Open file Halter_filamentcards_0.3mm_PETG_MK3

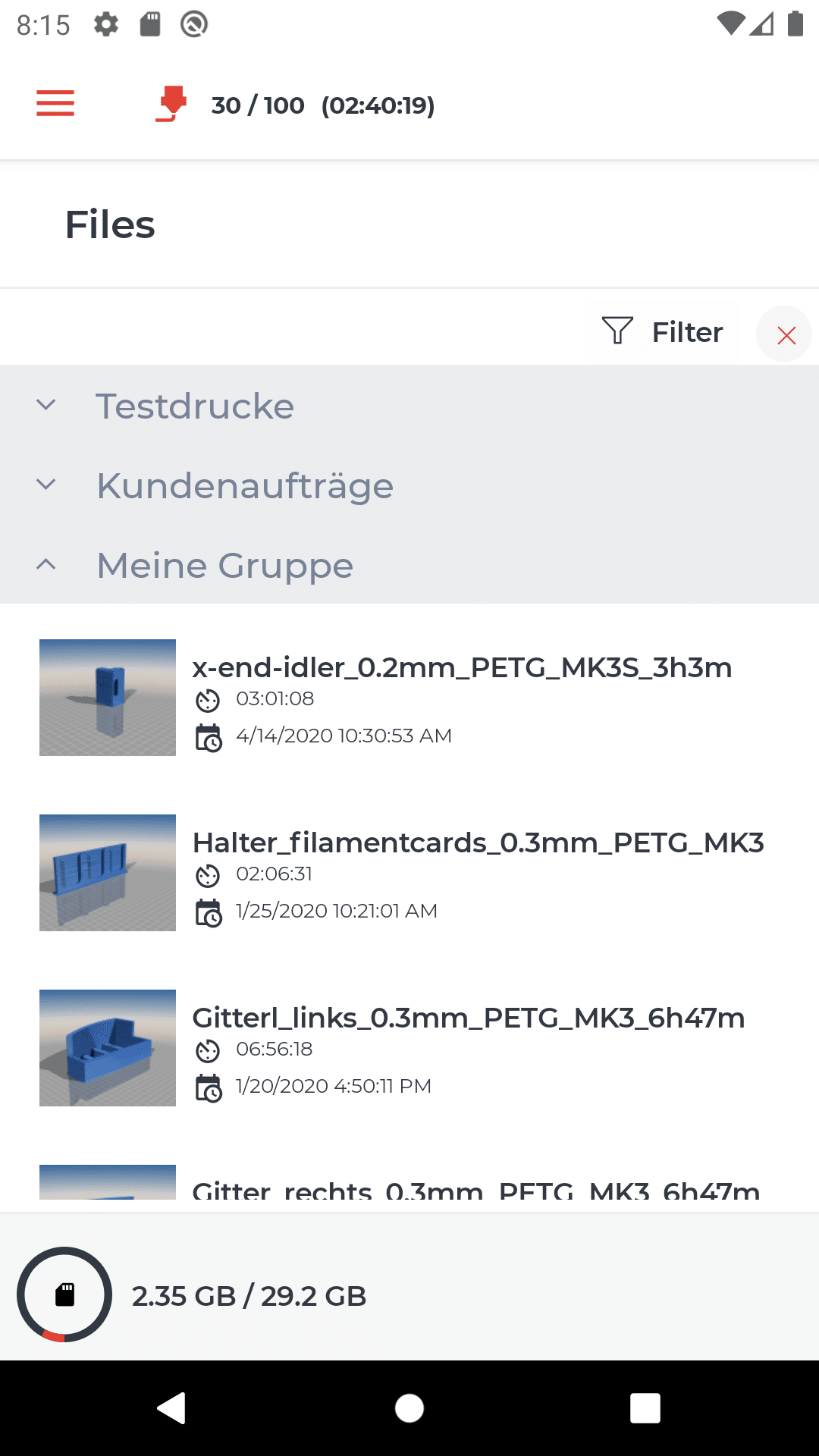[409, 873]
